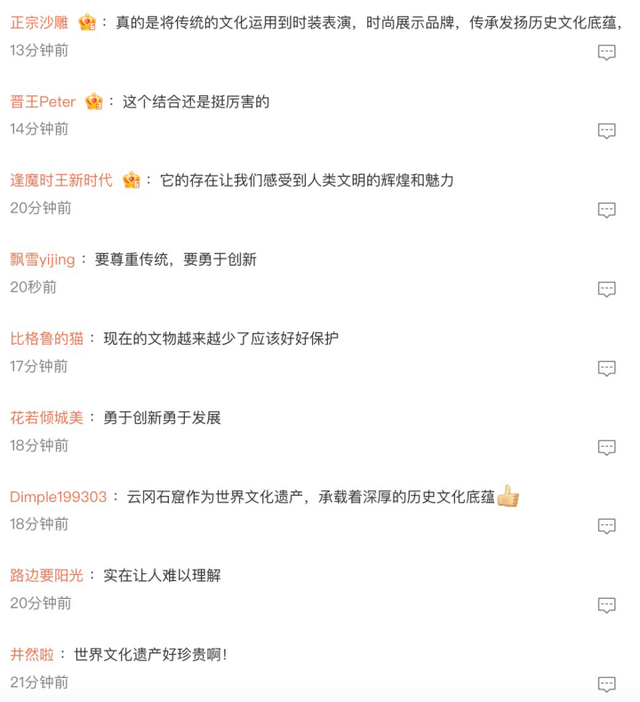Open 晋王Peter's profile
The image size is (640, 702).
pos(43,101)
